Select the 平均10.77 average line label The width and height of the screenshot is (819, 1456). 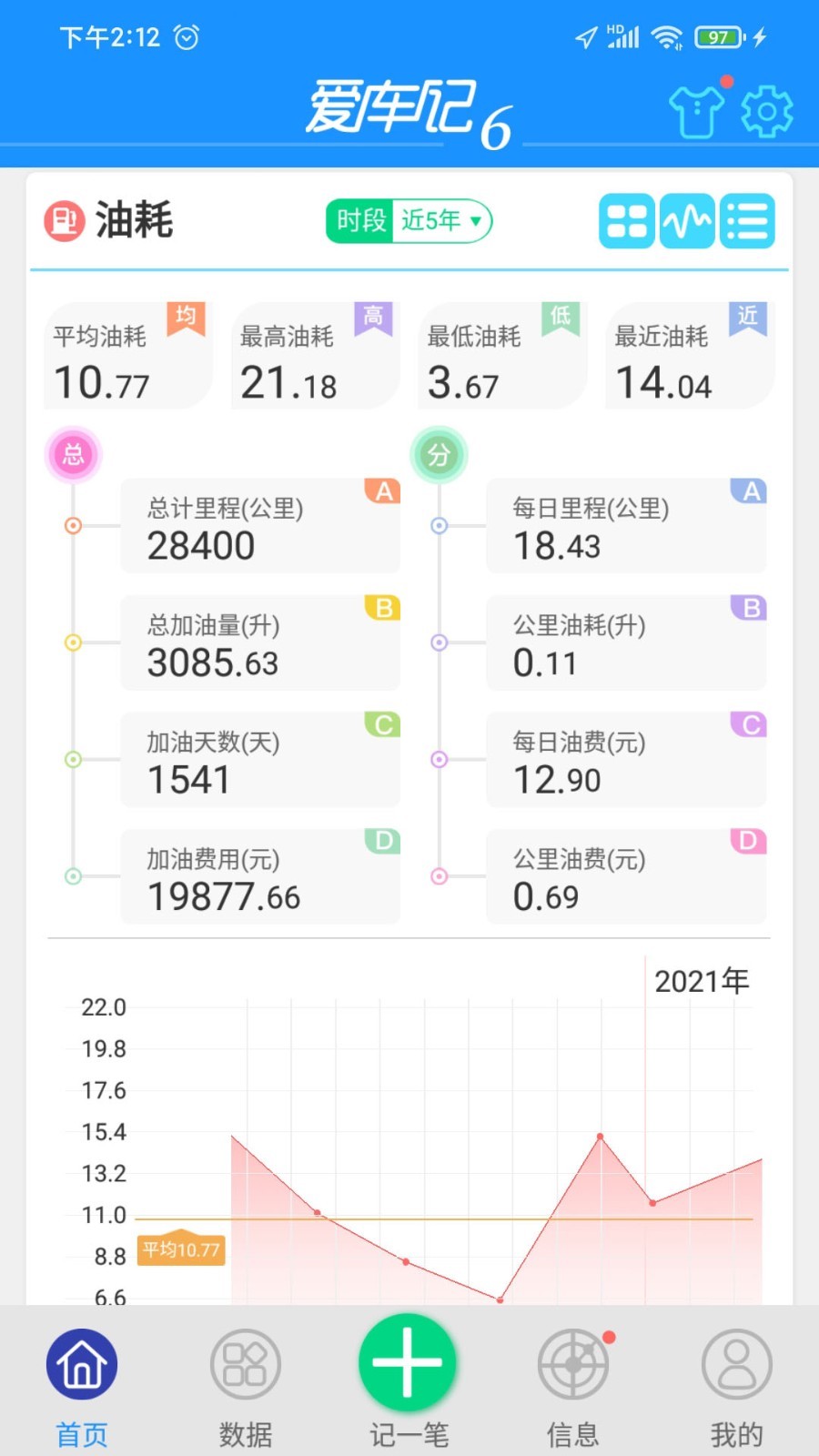pyautogui.click(x=179, y=1251)
